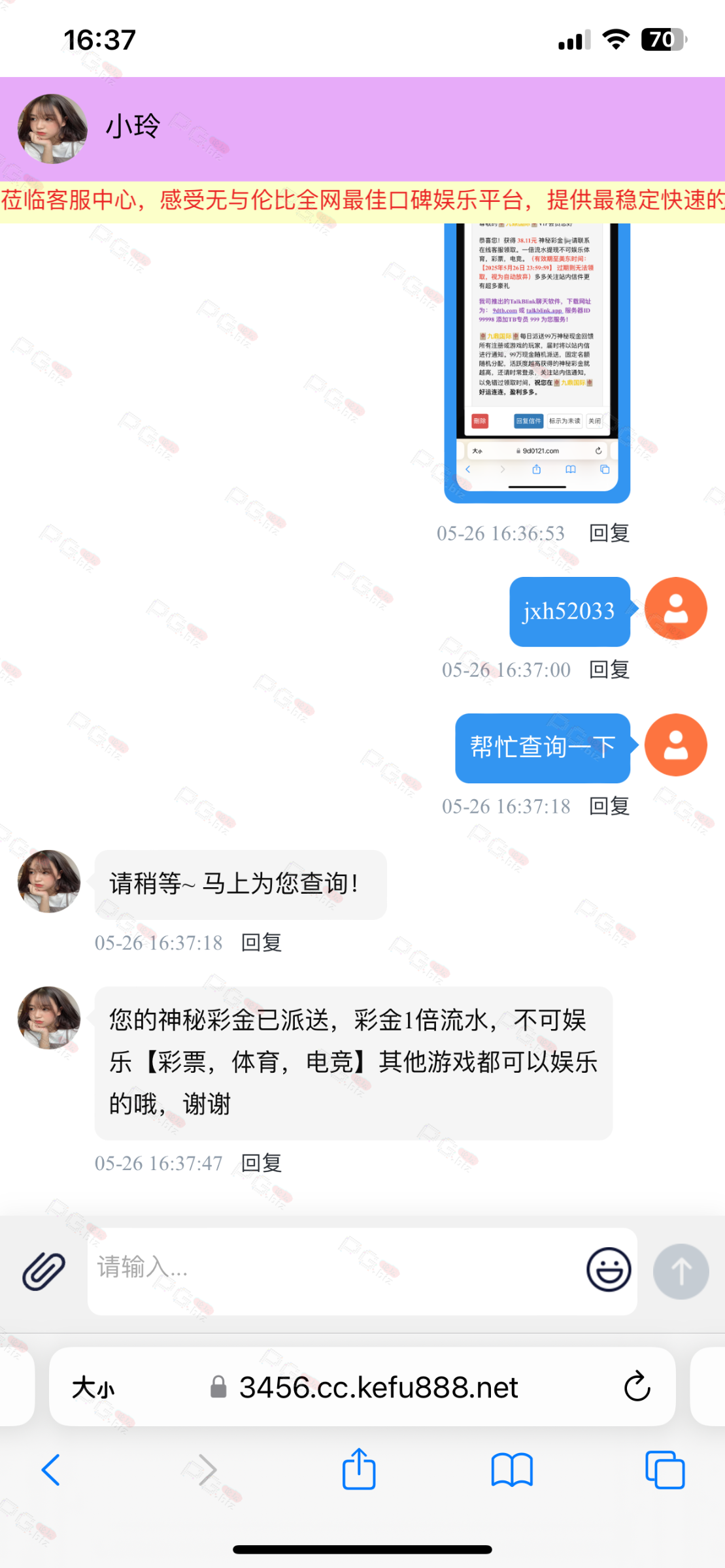725x1568 pixels.
Task: Show open Safari tabs
Action: [665, 1470]
